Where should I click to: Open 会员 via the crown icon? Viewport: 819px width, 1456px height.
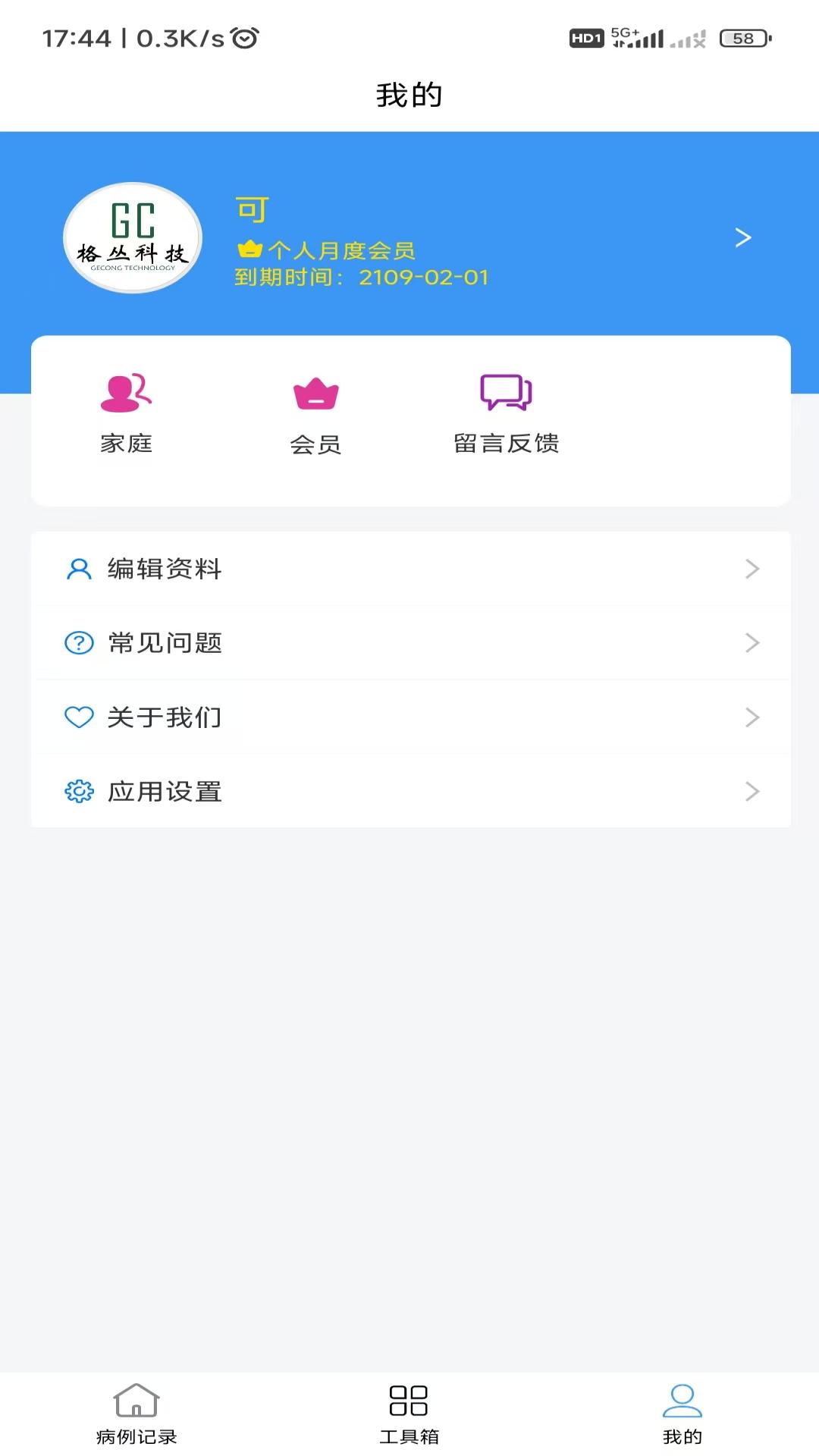point(315,393)
